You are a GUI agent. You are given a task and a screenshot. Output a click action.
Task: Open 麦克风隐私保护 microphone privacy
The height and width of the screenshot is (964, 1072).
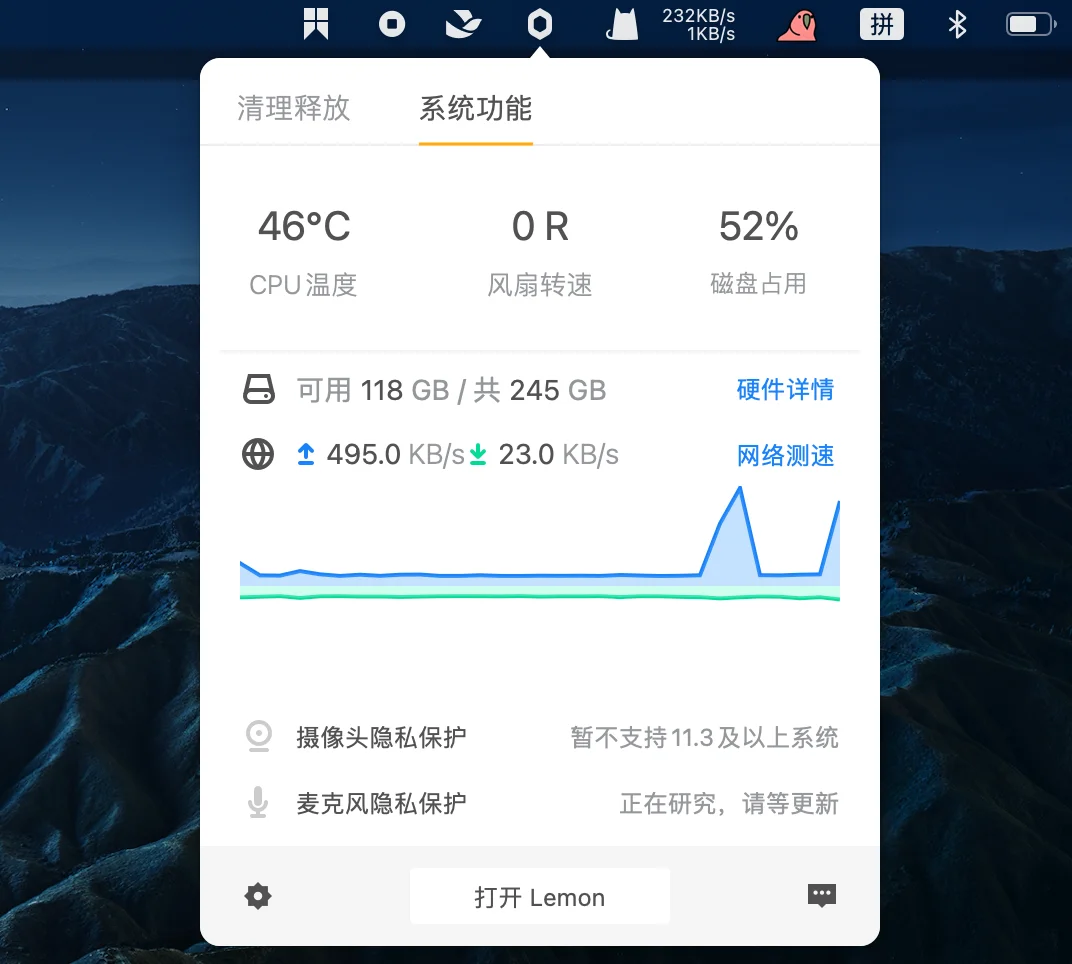[x=381, y=803]
